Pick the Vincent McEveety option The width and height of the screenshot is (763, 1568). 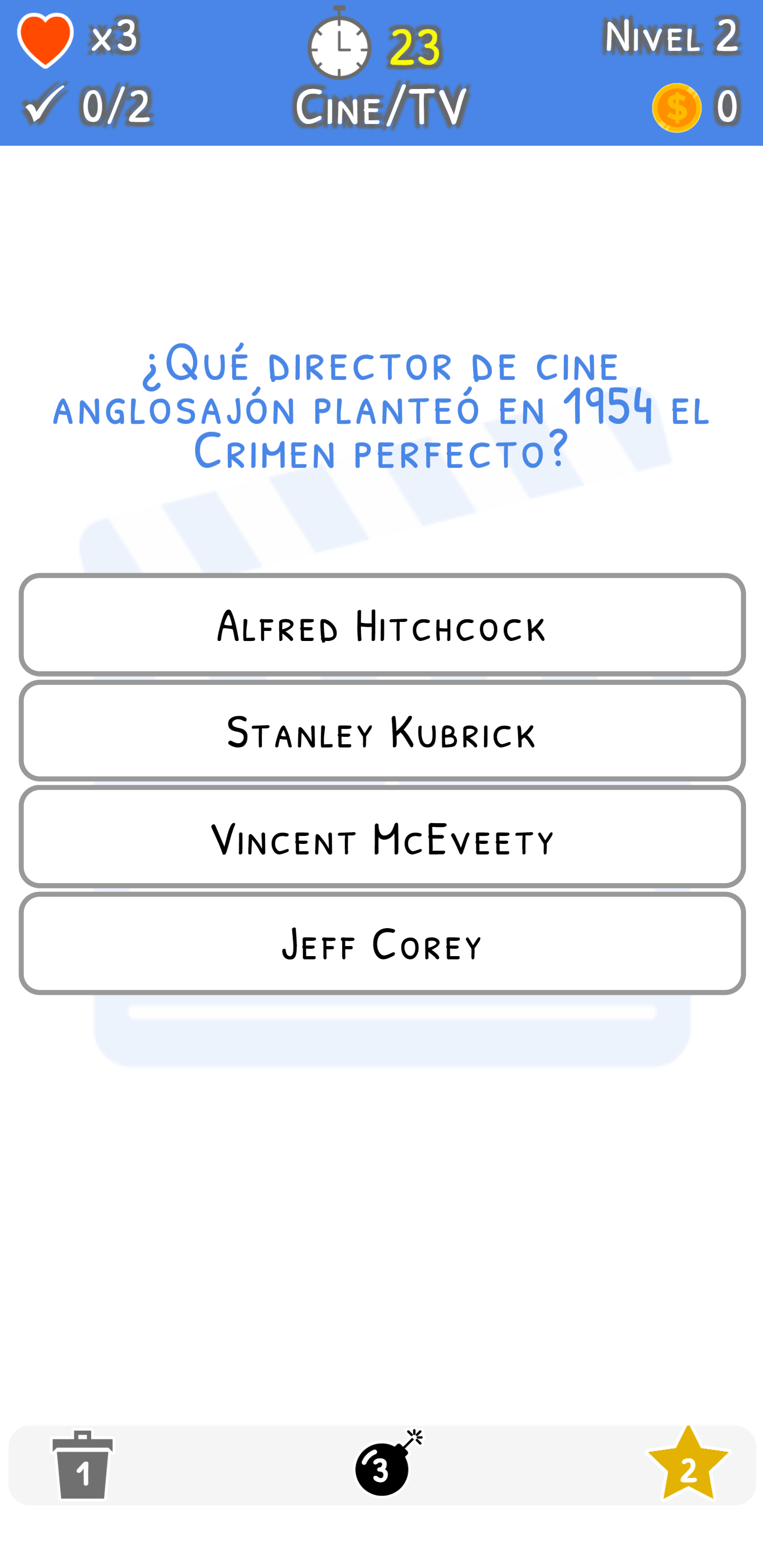tap(382, 837)
